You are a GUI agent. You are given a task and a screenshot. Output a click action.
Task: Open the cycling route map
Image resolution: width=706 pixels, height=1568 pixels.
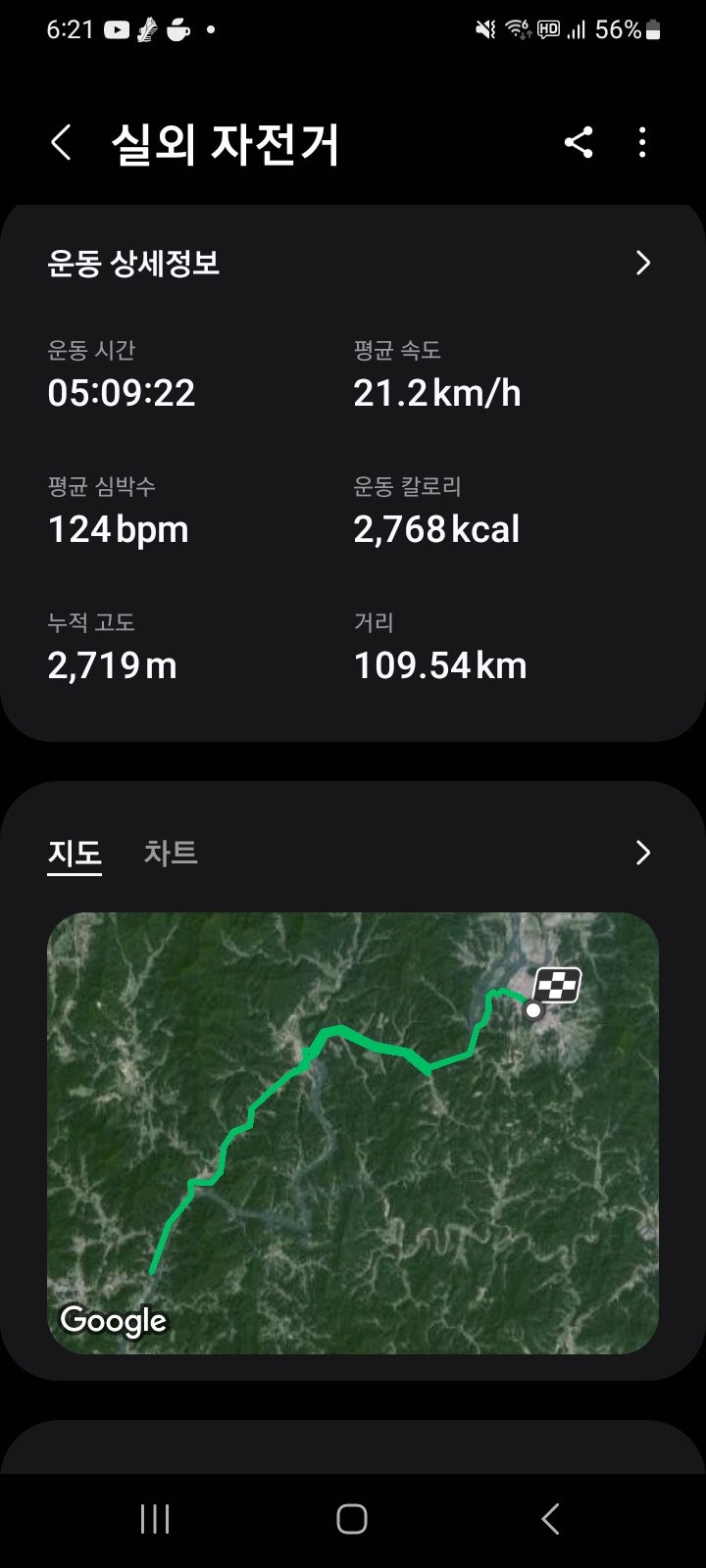click(353, 1134)
